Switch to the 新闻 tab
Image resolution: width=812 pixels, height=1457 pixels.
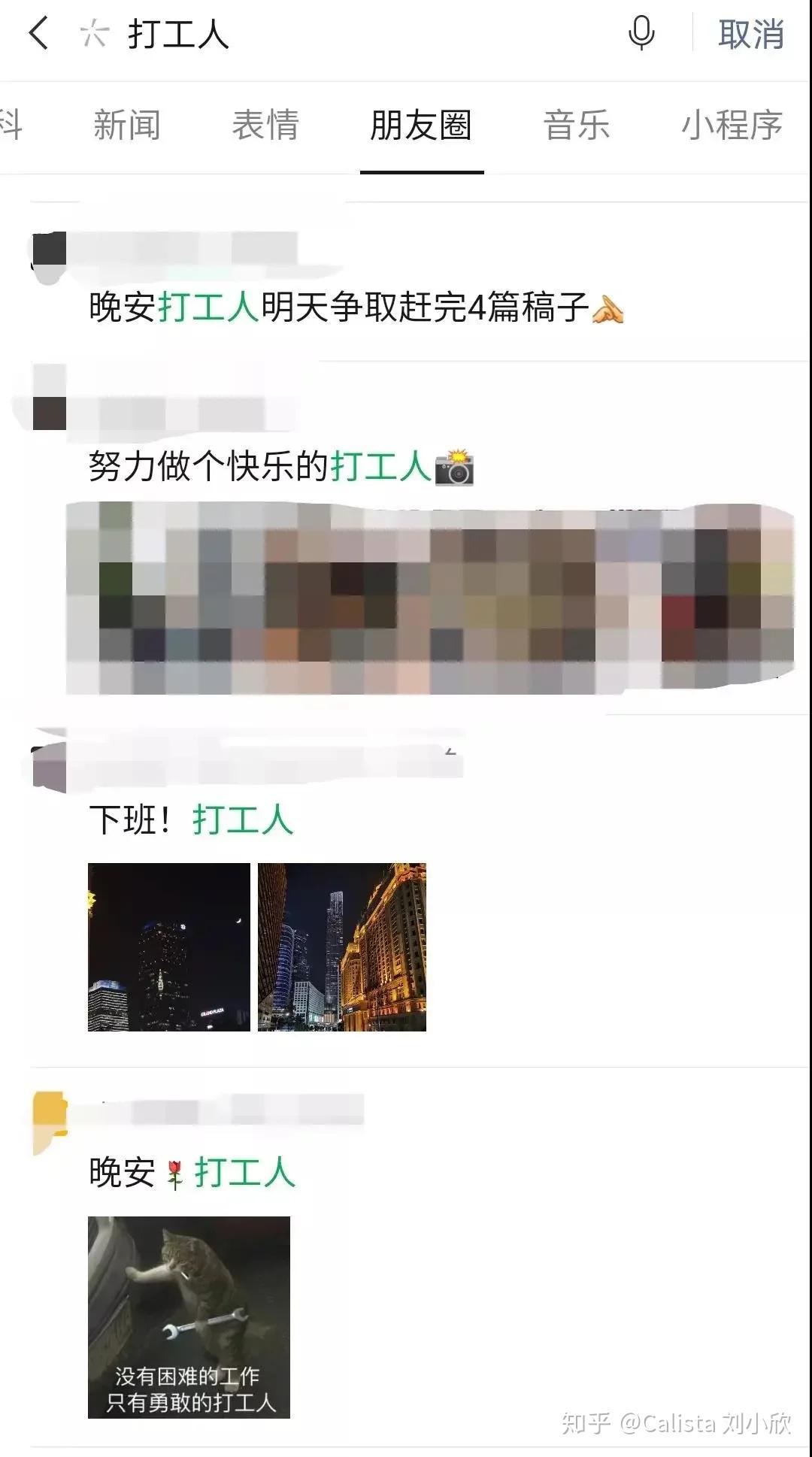tap(126, 126)
